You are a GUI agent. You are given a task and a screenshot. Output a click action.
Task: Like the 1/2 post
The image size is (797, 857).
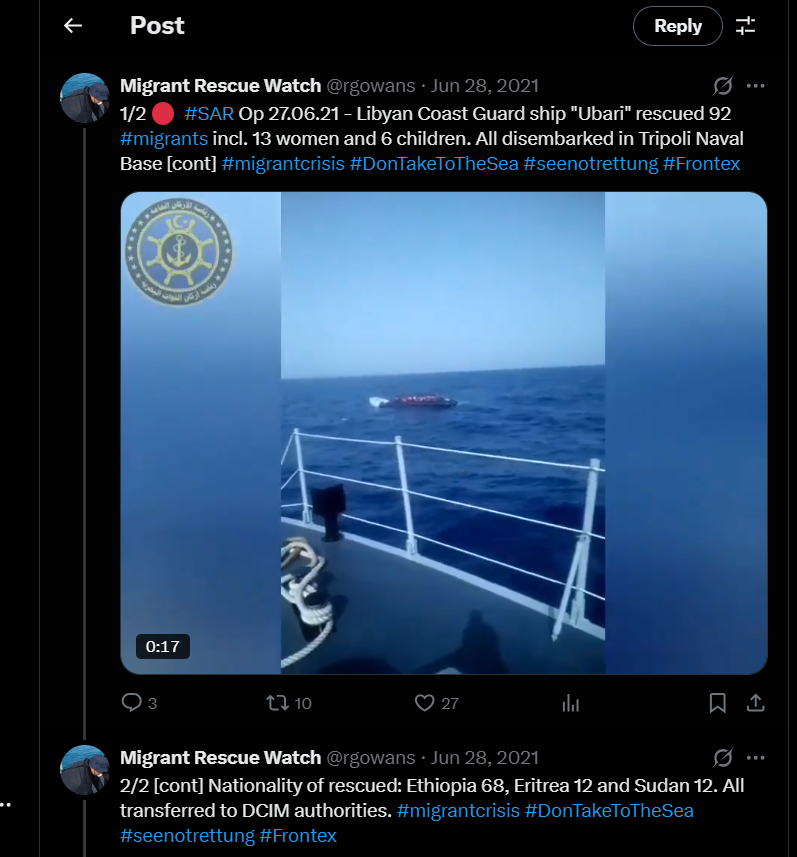click(424, 703)
